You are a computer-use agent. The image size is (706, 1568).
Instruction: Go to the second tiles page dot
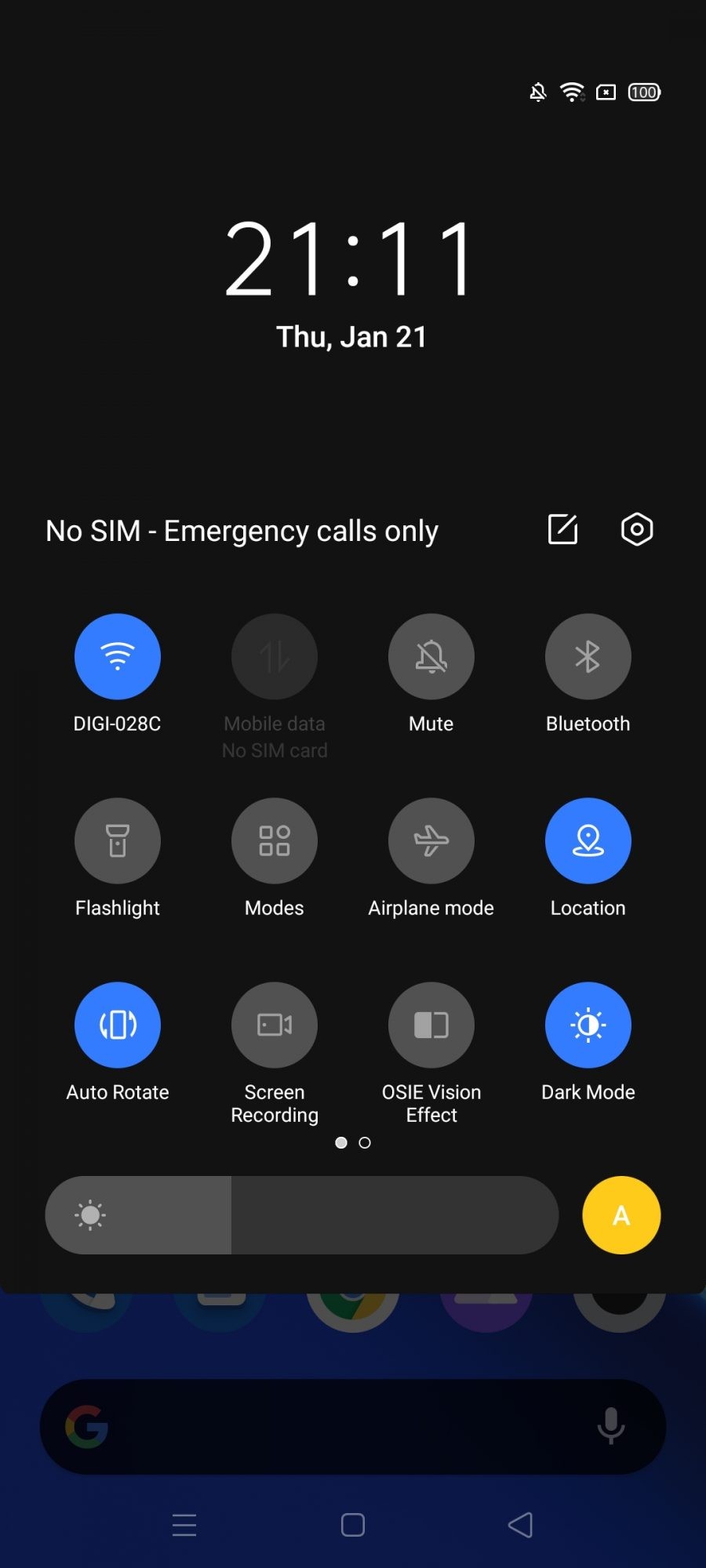(x=365, y=1143)
